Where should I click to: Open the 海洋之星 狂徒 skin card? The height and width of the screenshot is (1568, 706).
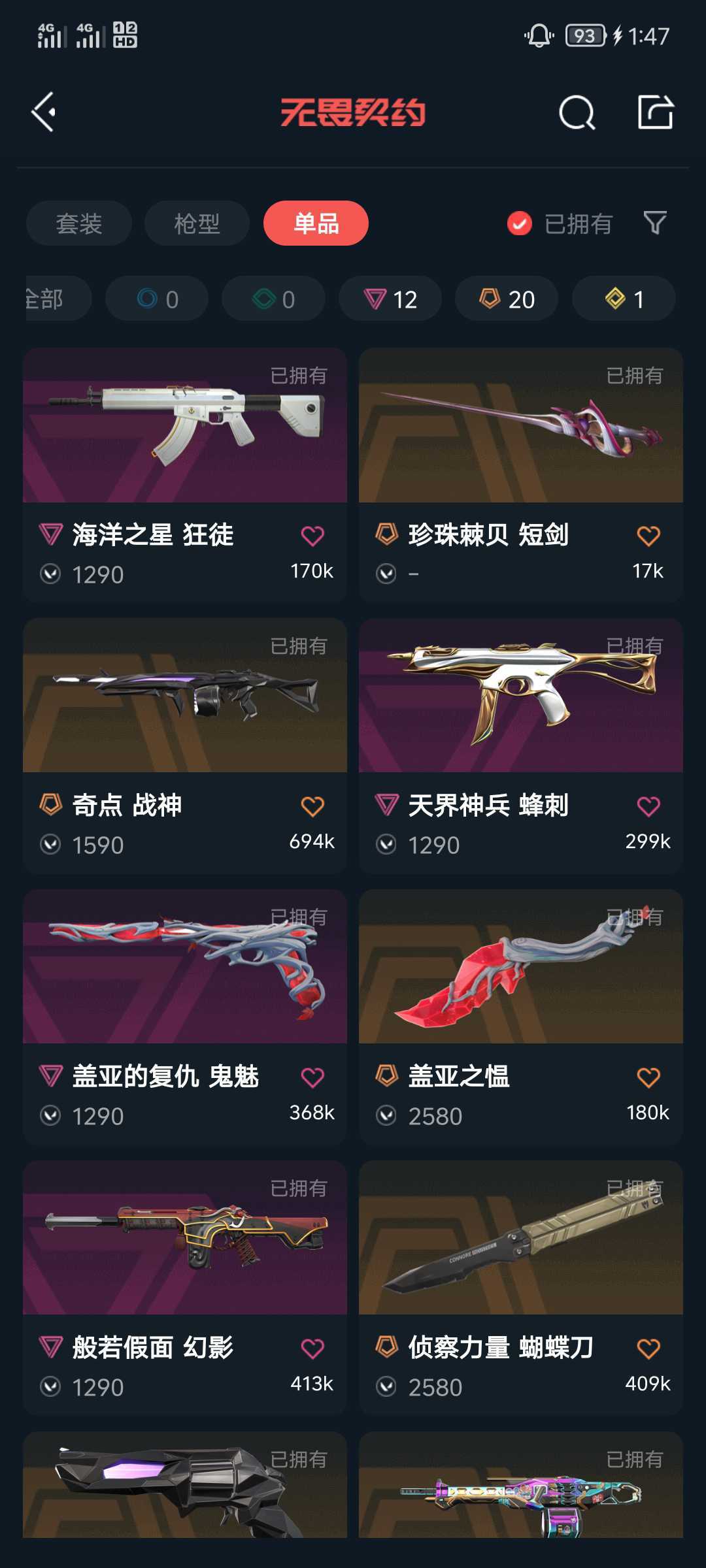[185, 426]
